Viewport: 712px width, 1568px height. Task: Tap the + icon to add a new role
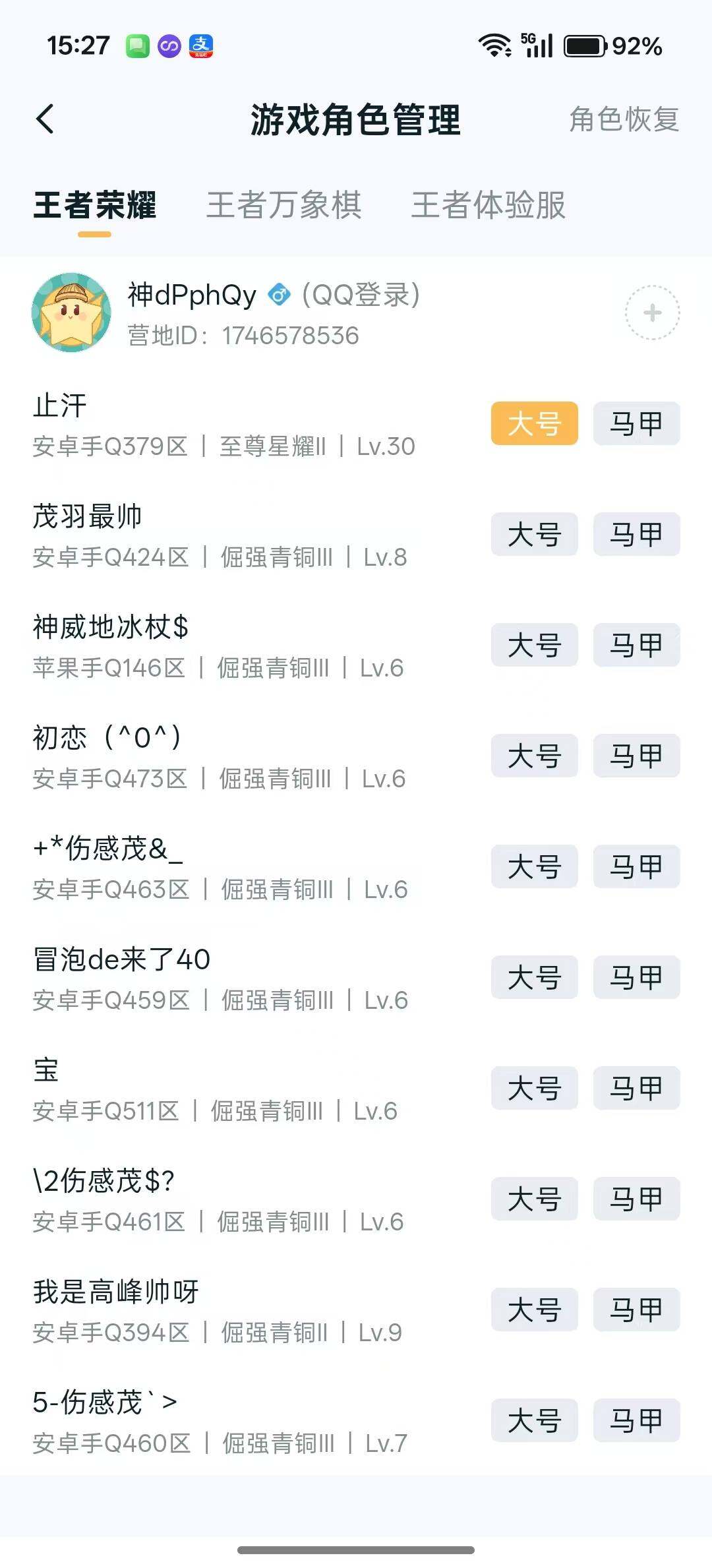point(651,313)
